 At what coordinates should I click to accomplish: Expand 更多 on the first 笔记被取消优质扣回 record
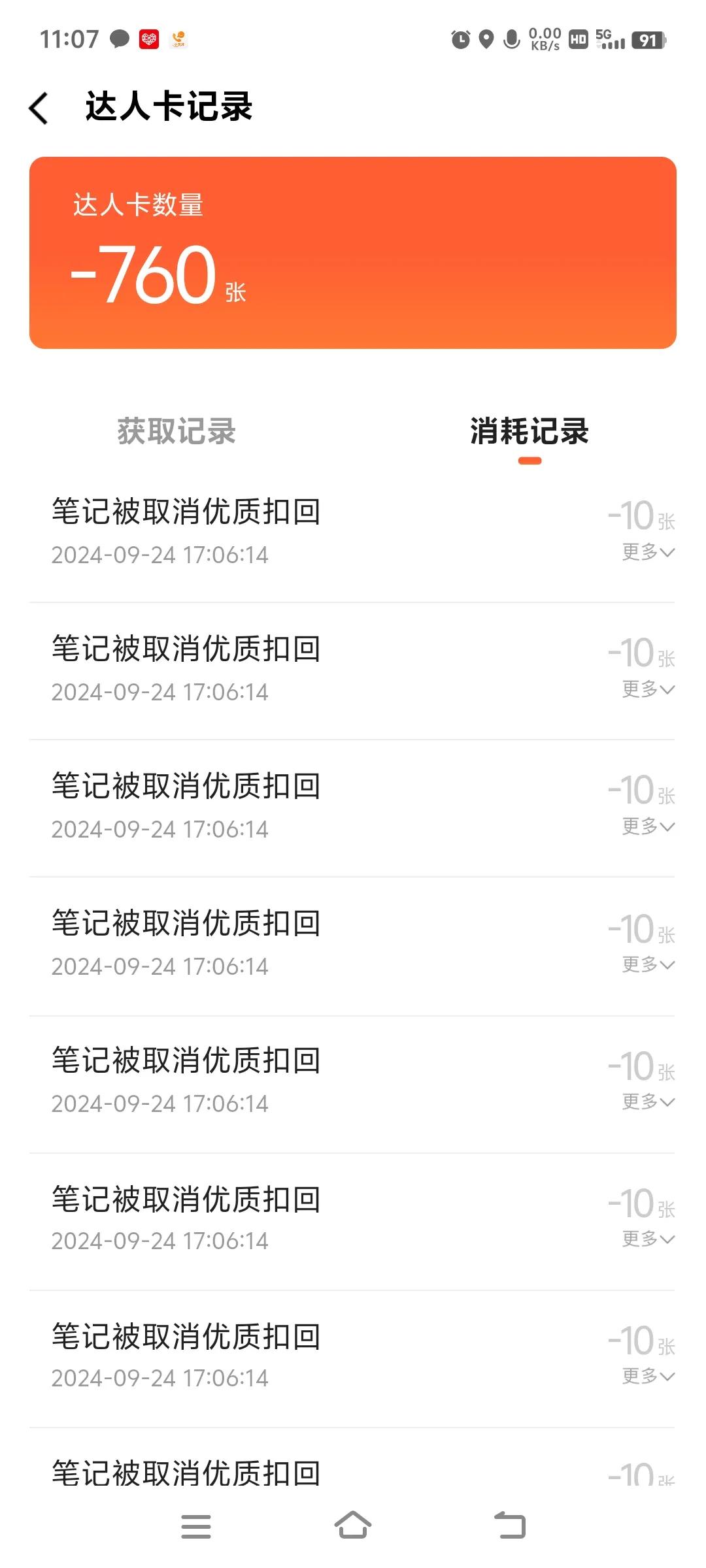[648, 552]
